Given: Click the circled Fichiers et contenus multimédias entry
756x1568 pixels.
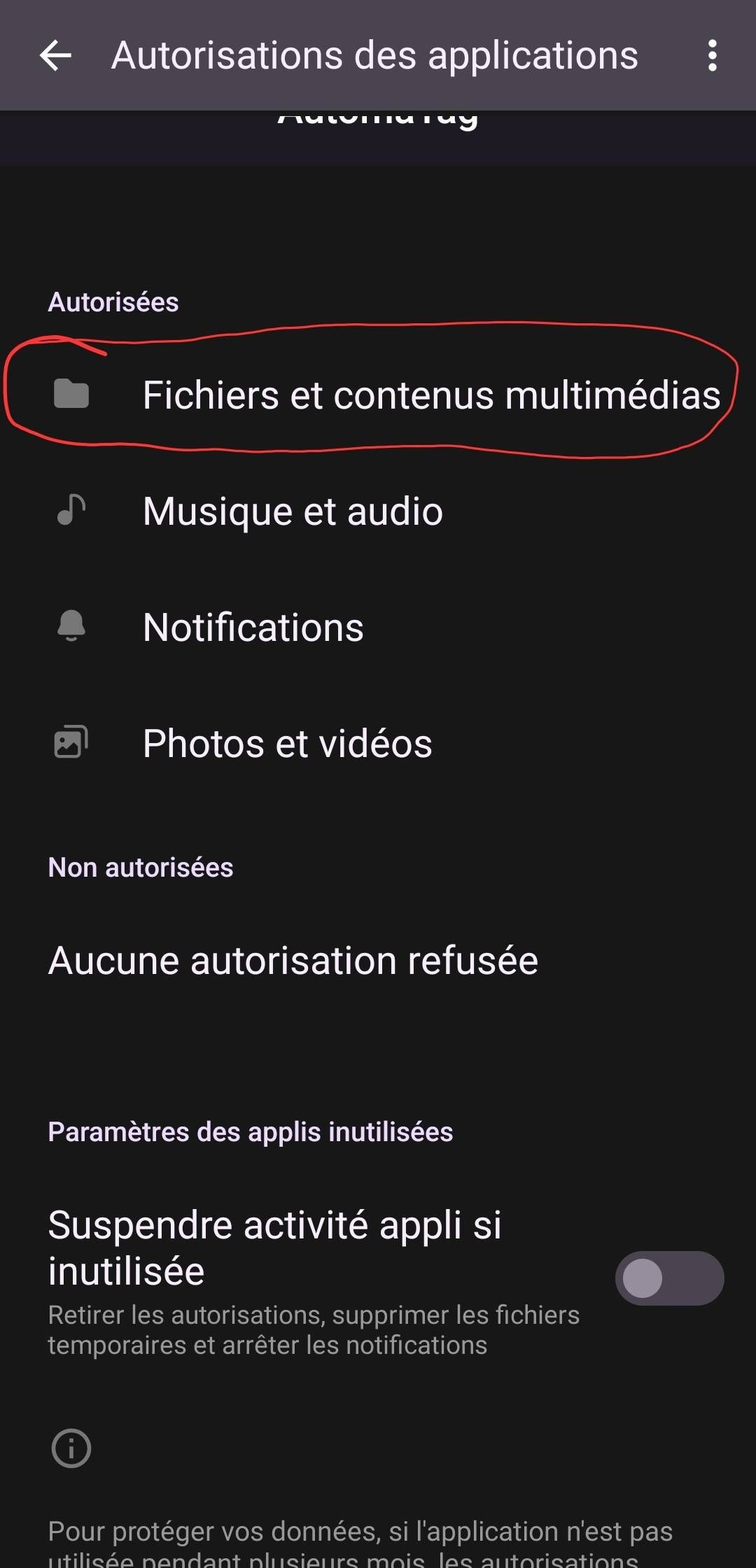Looking at the screenshot, I should point(431,395).
